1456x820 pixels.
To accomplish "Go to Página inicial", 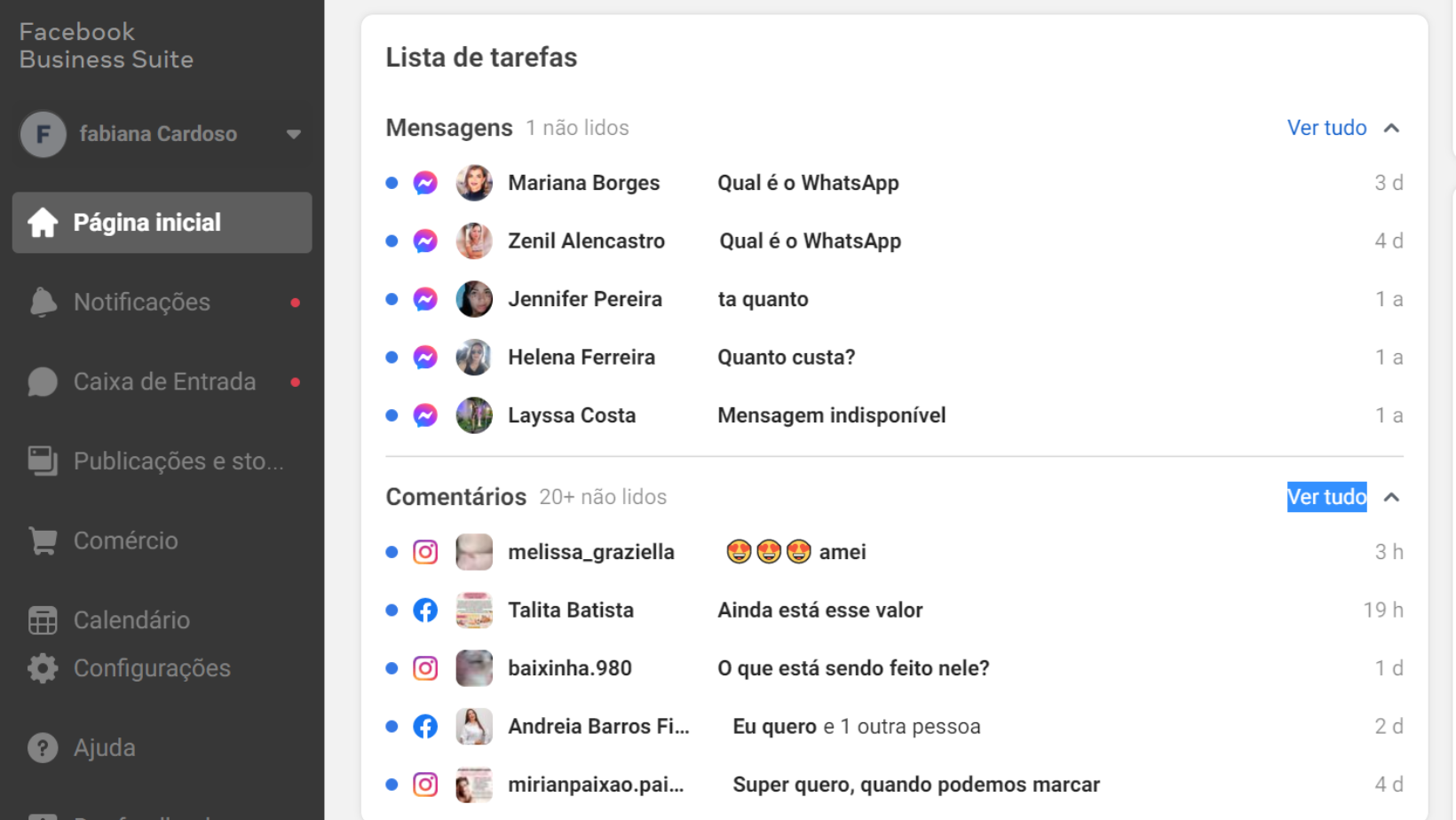I will tap(162, 223).
